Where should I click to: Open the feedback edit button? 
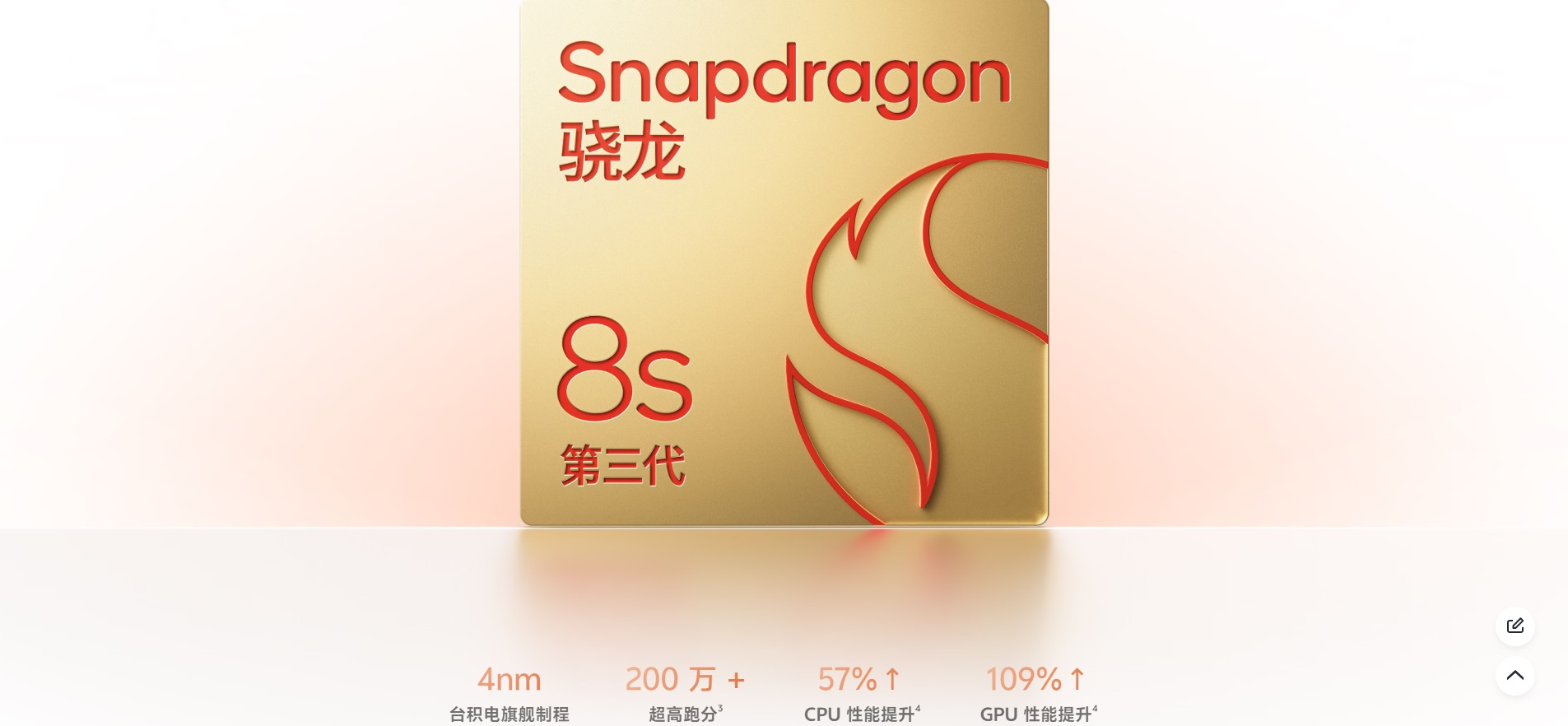1514,626
